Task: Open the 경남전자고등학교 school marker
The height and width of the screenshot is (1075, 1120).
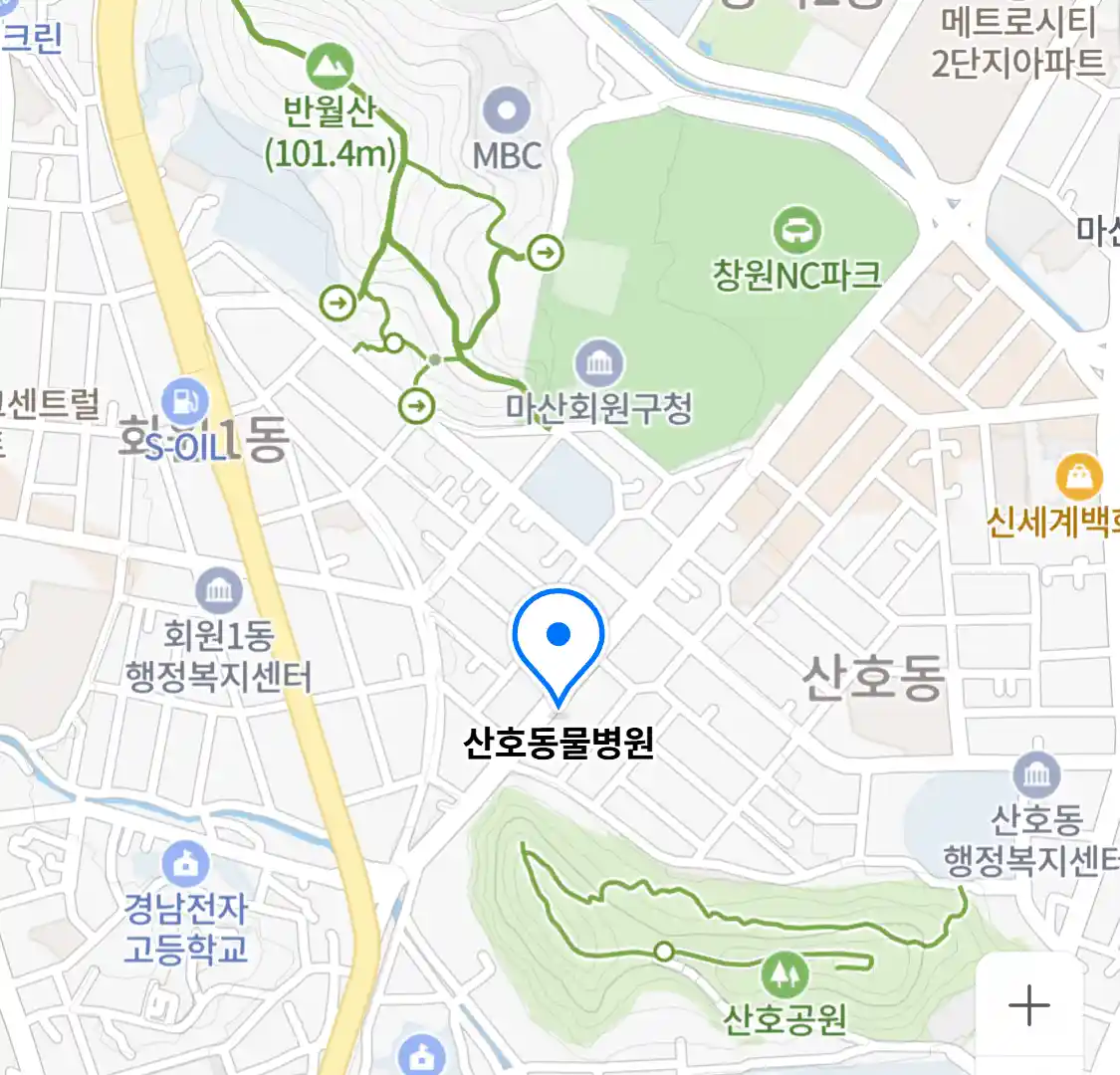Action: [x=185, y=864]
